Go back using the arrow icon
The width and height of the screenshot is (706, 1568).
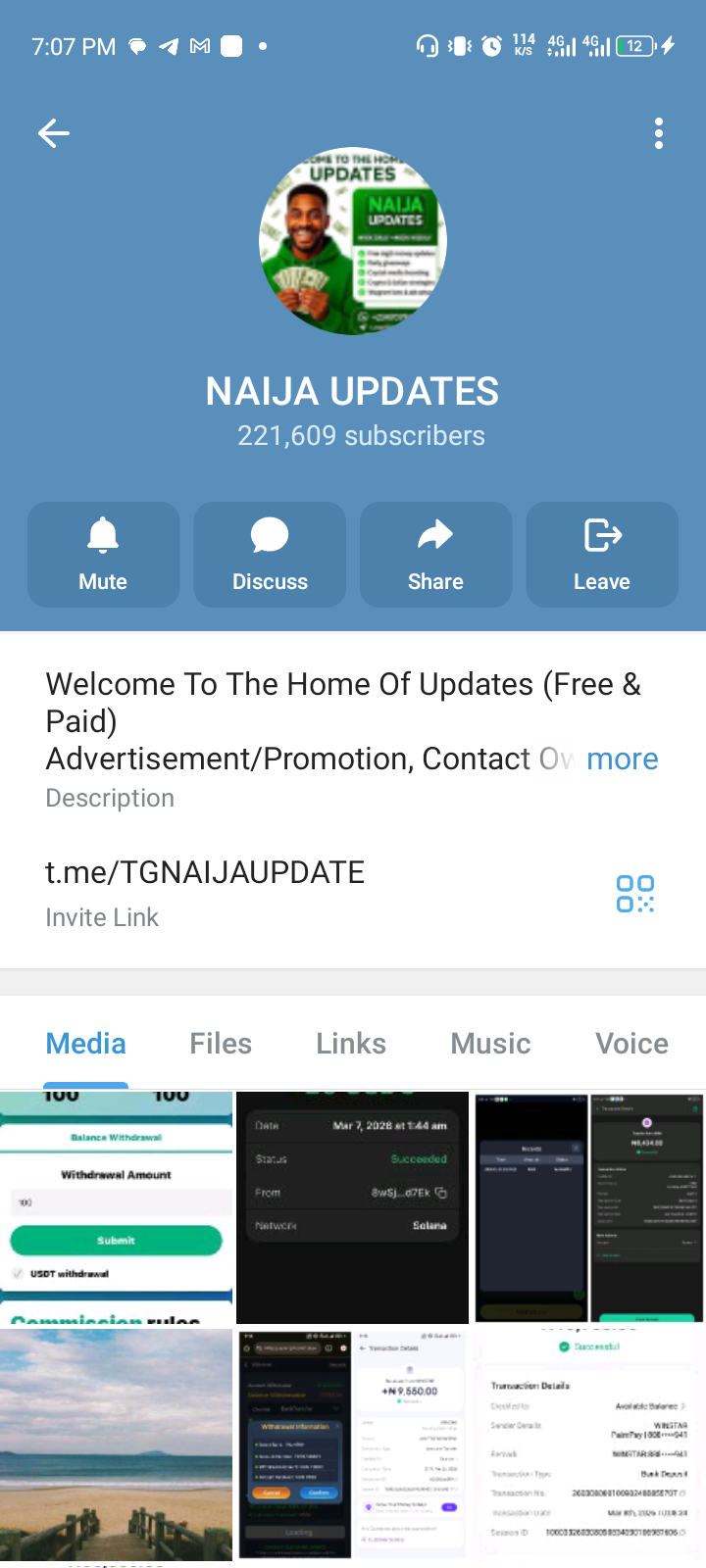pos(54,133)
